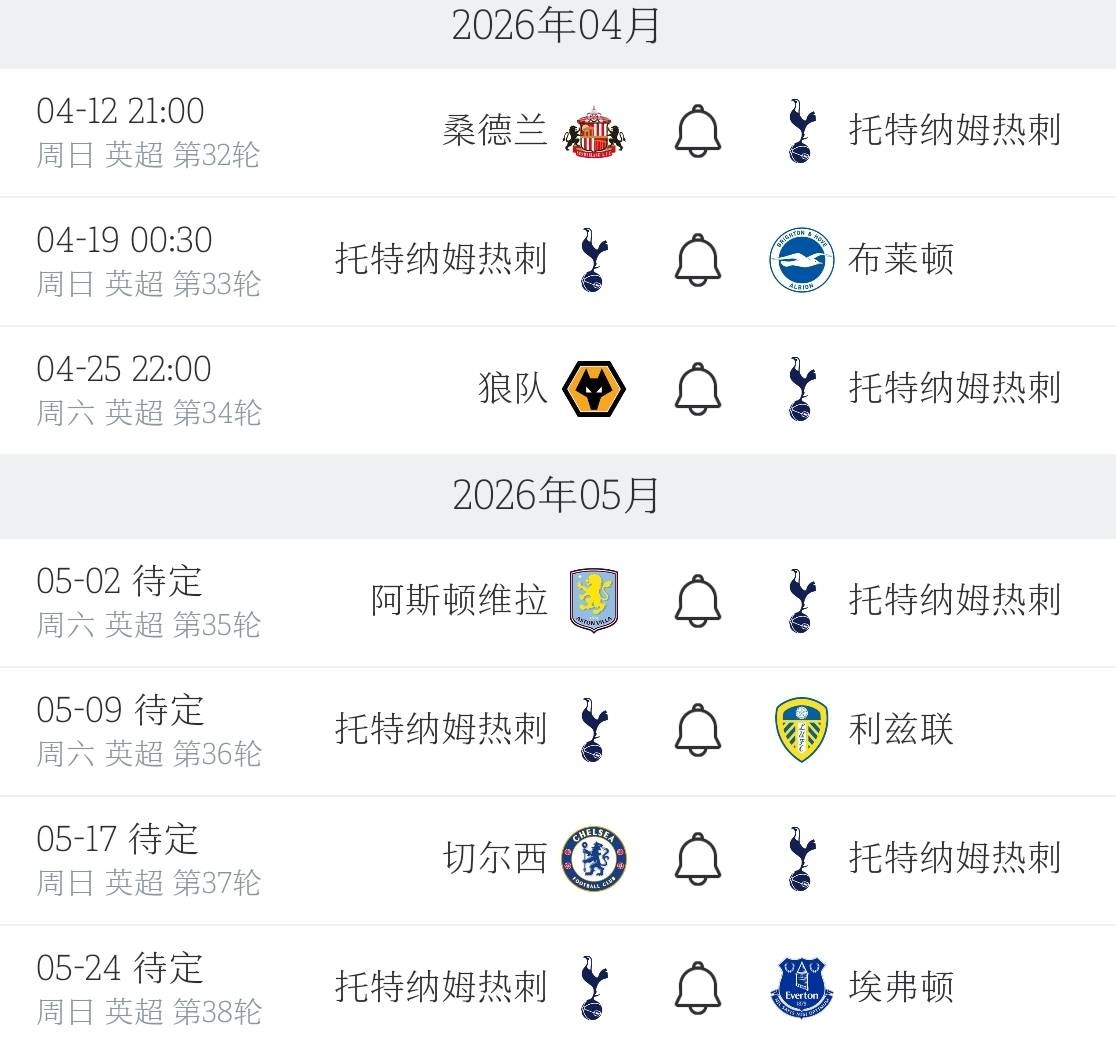Viewport: 1116px width, 1043px height.
Task: Set bell reminder for Chelsea vs Tottenham
Action: [698, 859]
